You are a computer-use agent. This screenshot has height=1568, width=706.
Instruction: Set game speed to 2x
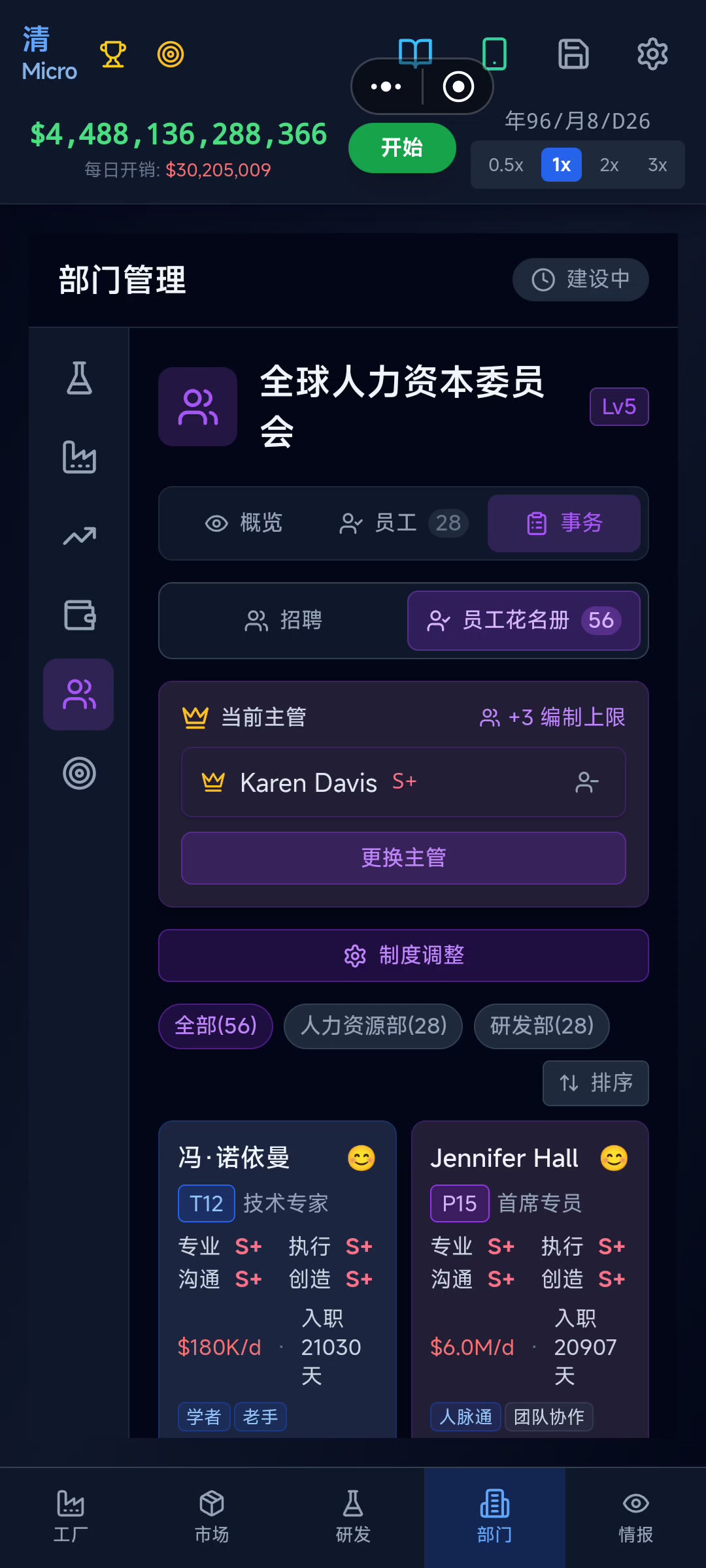pos(609,165)
